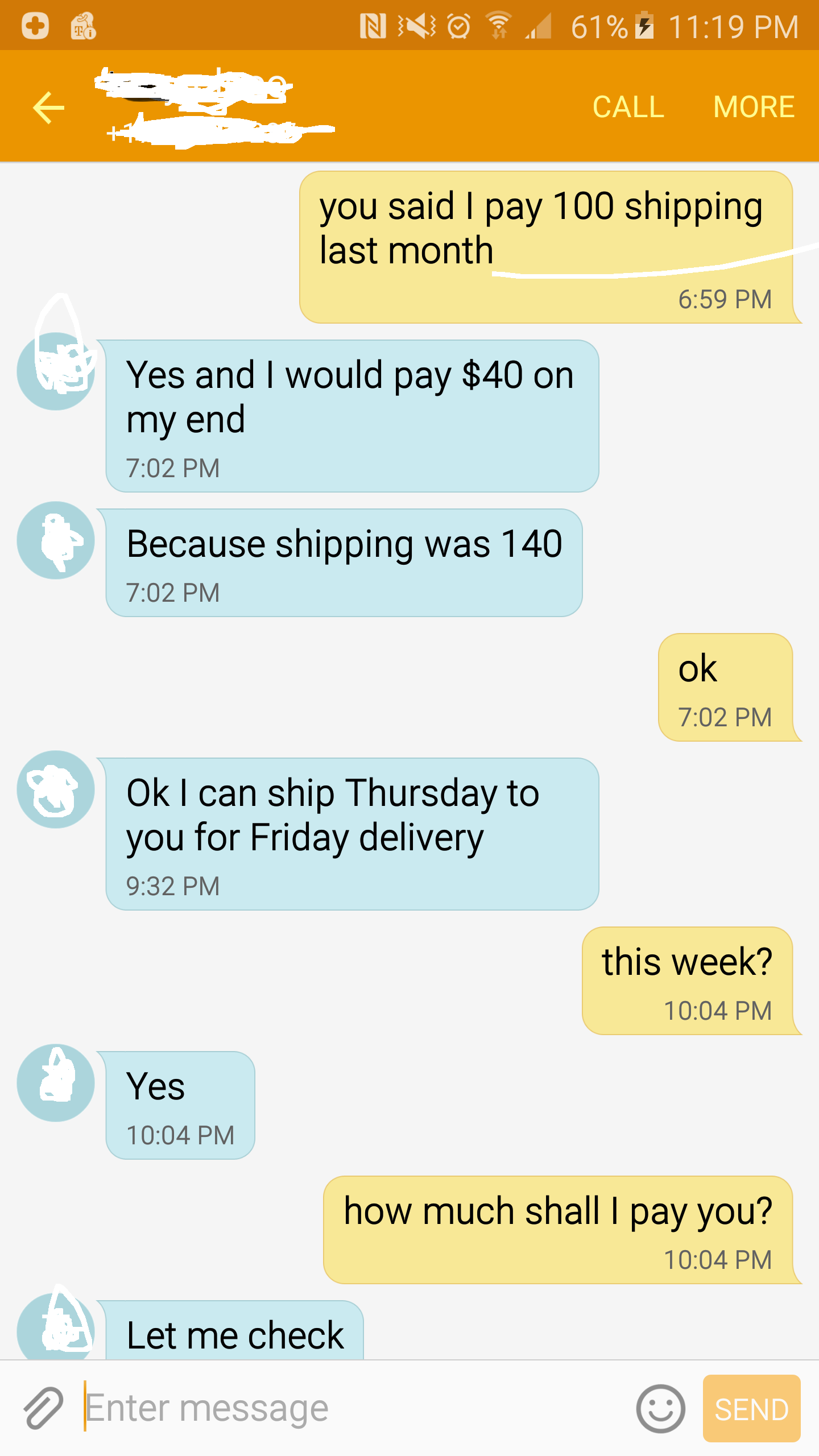Attach a file with the paperclip icon
Screen dimensions: 819x1456
(x=43, y=1408)
